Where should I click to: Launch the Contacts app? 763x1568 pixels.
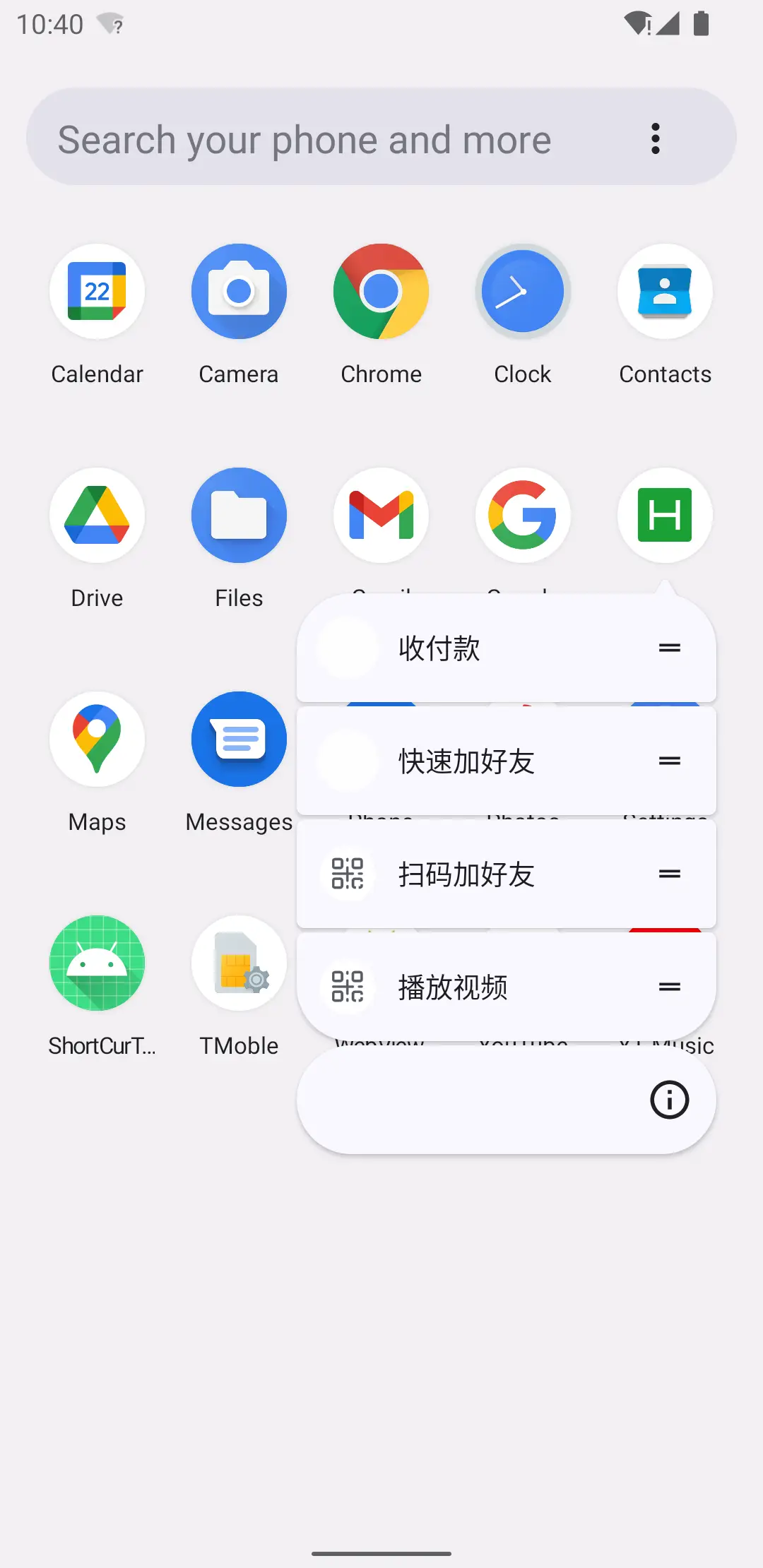[x=665, y=292]
